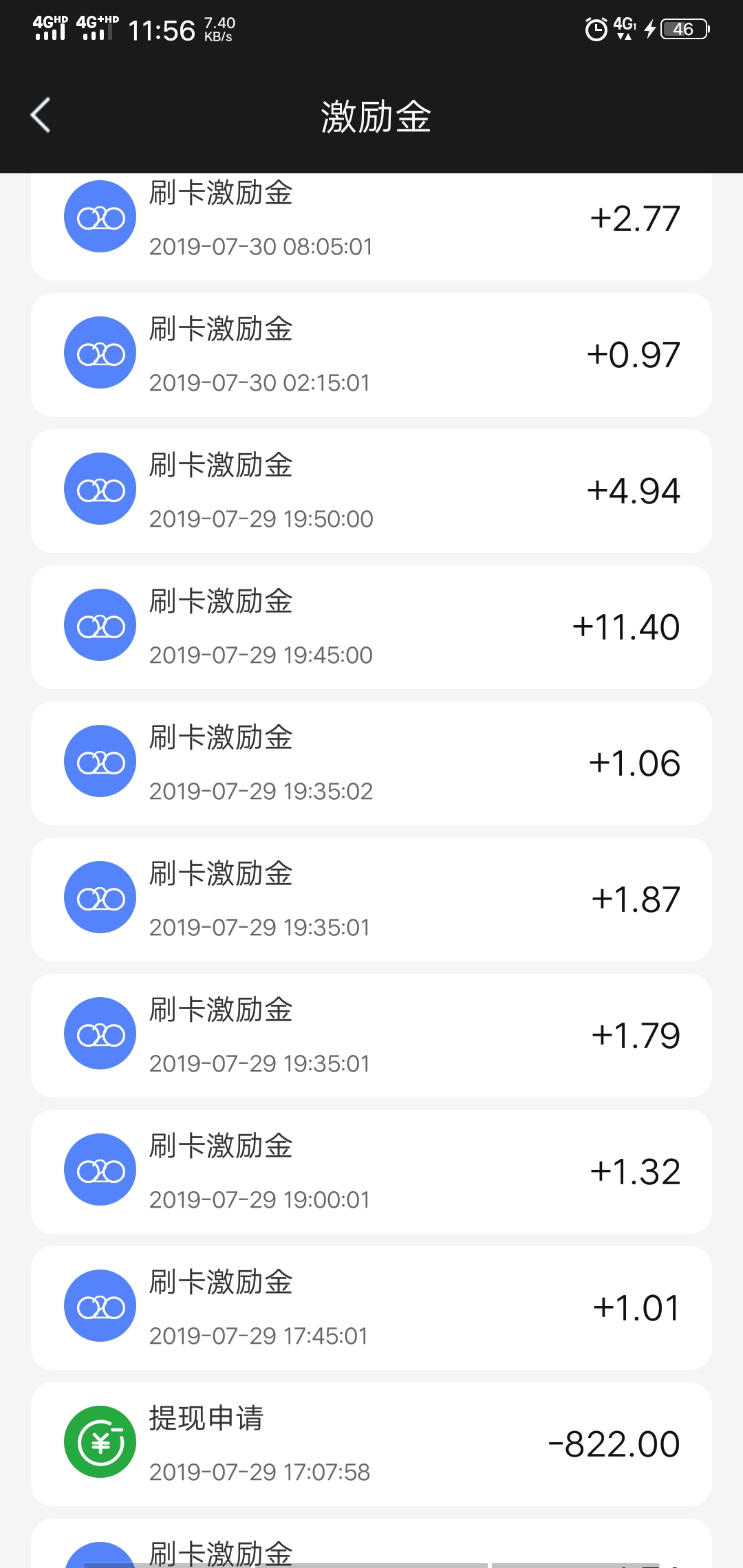The image size is (743, 1568).
Task: Open the 提现申请 -822.00 record
Action: coord(371,1444)
